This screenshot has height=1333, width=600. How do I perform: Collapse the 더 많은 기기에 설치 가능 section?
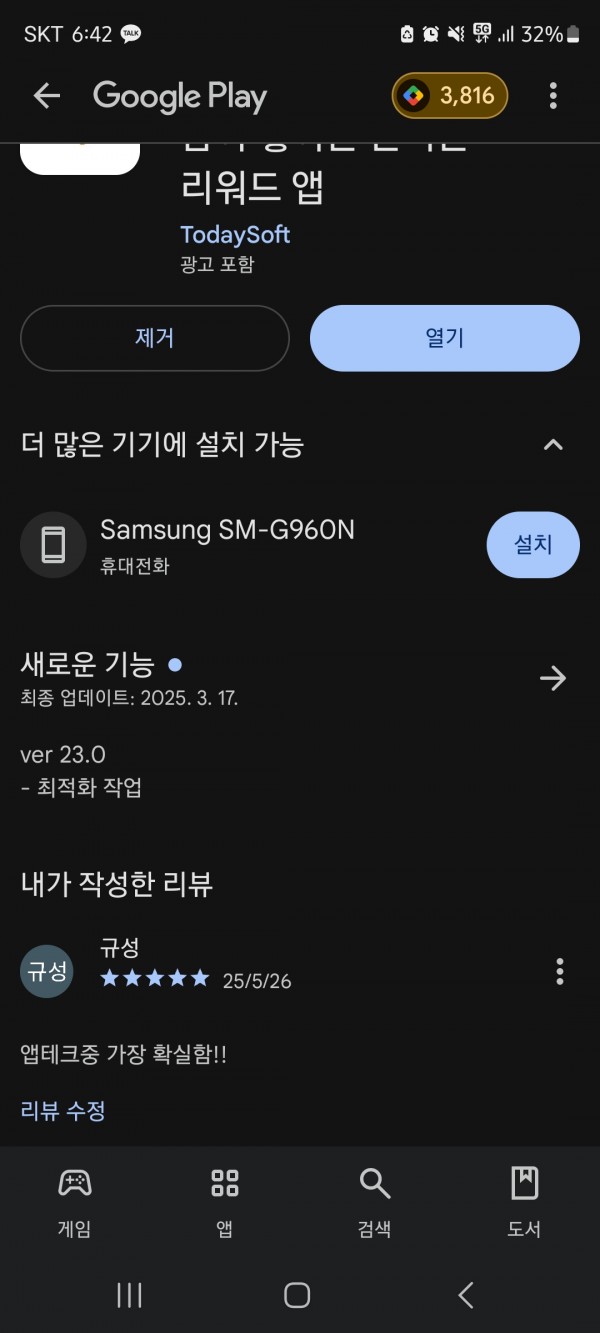coord(553,445)
